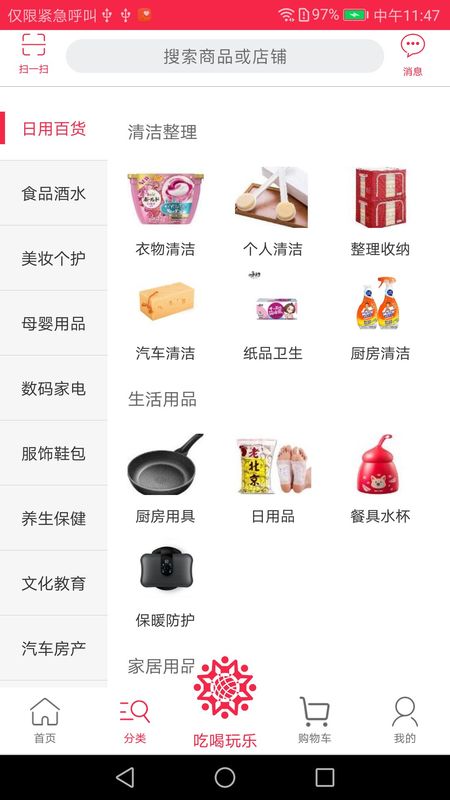Open the 消息 messages icon
450x800 pixels.
[412, 55]
